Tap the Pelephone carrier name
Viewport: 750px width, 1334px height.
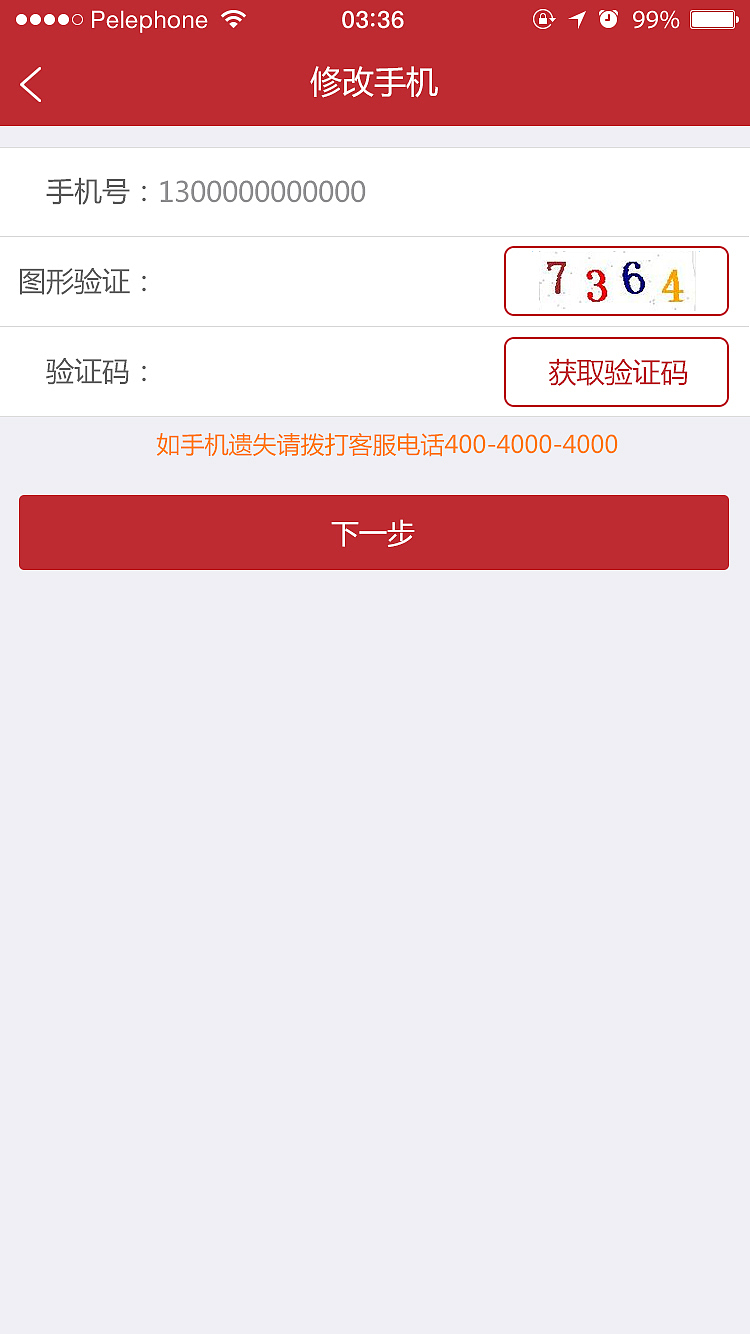point(147,18)
